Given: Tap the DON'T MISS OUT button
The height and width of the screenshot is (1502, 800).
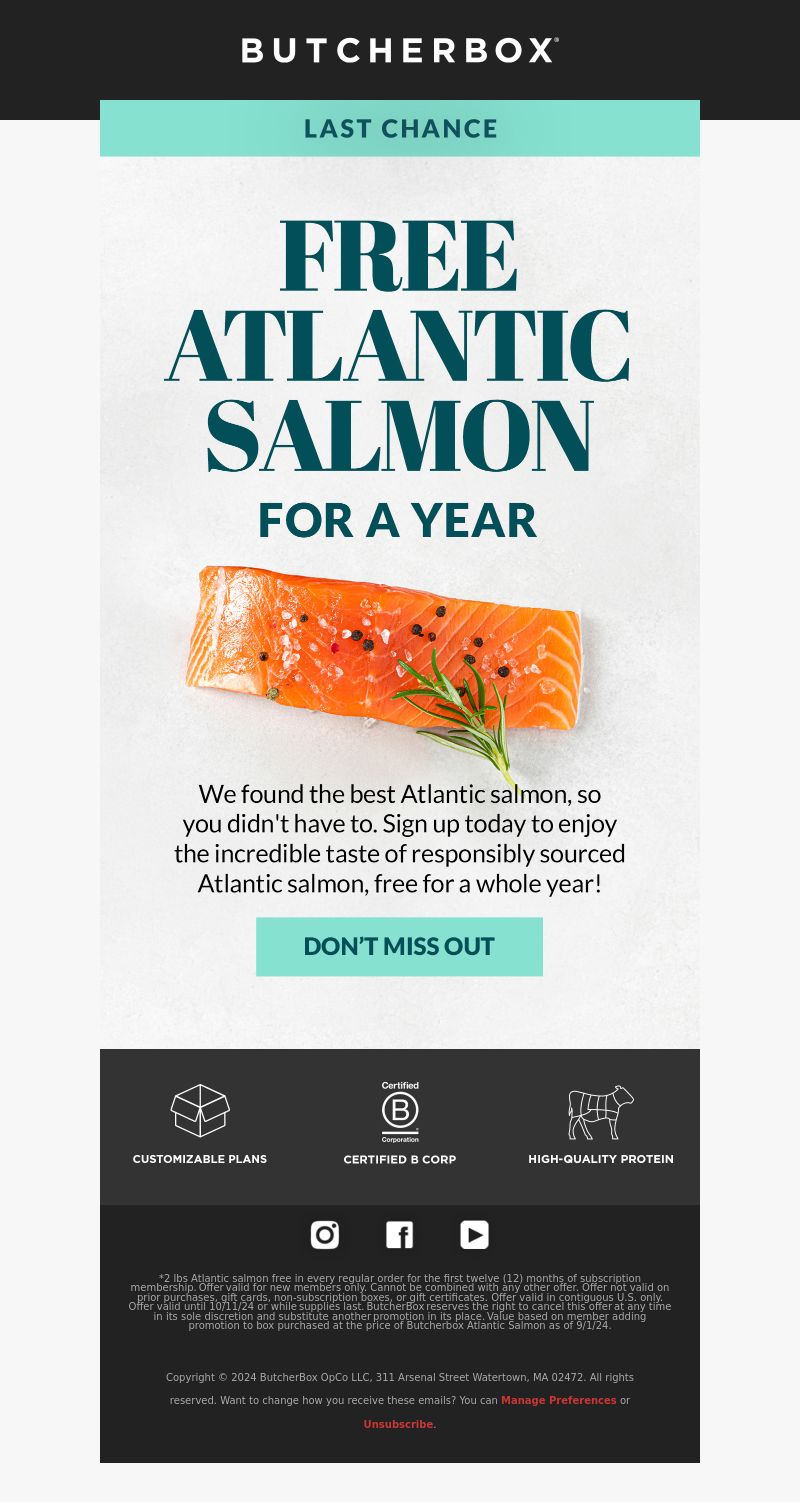Looking at the screenshot, I should coord(399,946).
